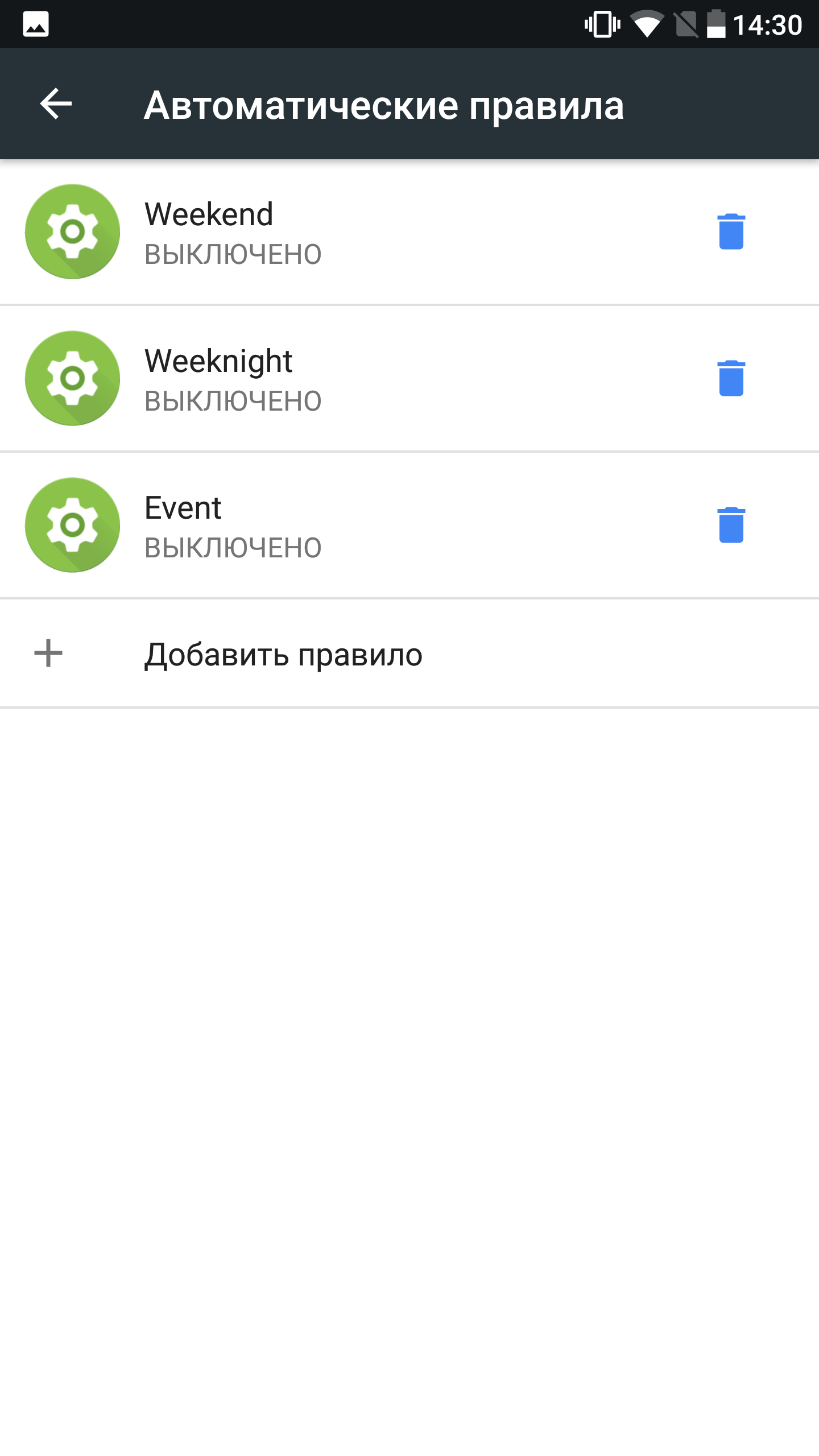Delete the Weekend rule
This screenshot has width=819, height=1456.
click(731, 231)
